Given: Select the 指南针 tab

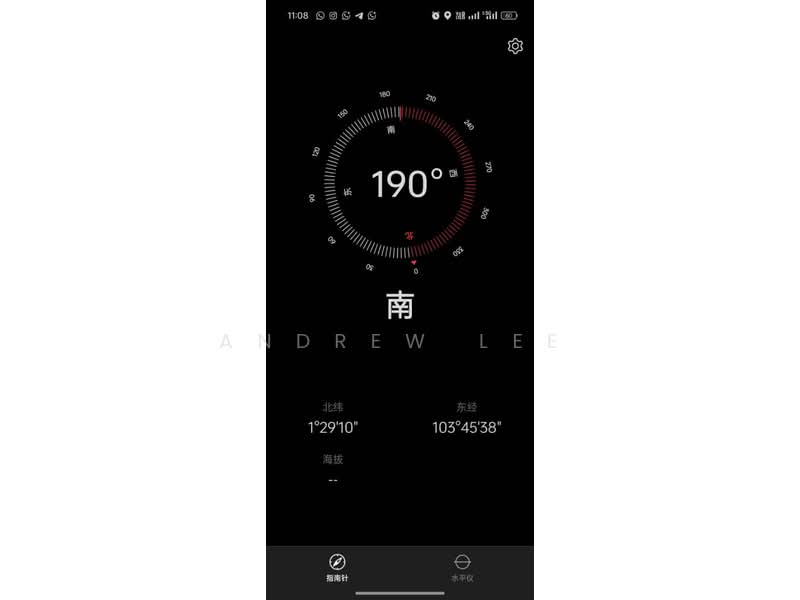Looking at the screenshot, I should [x=337, y=567].
